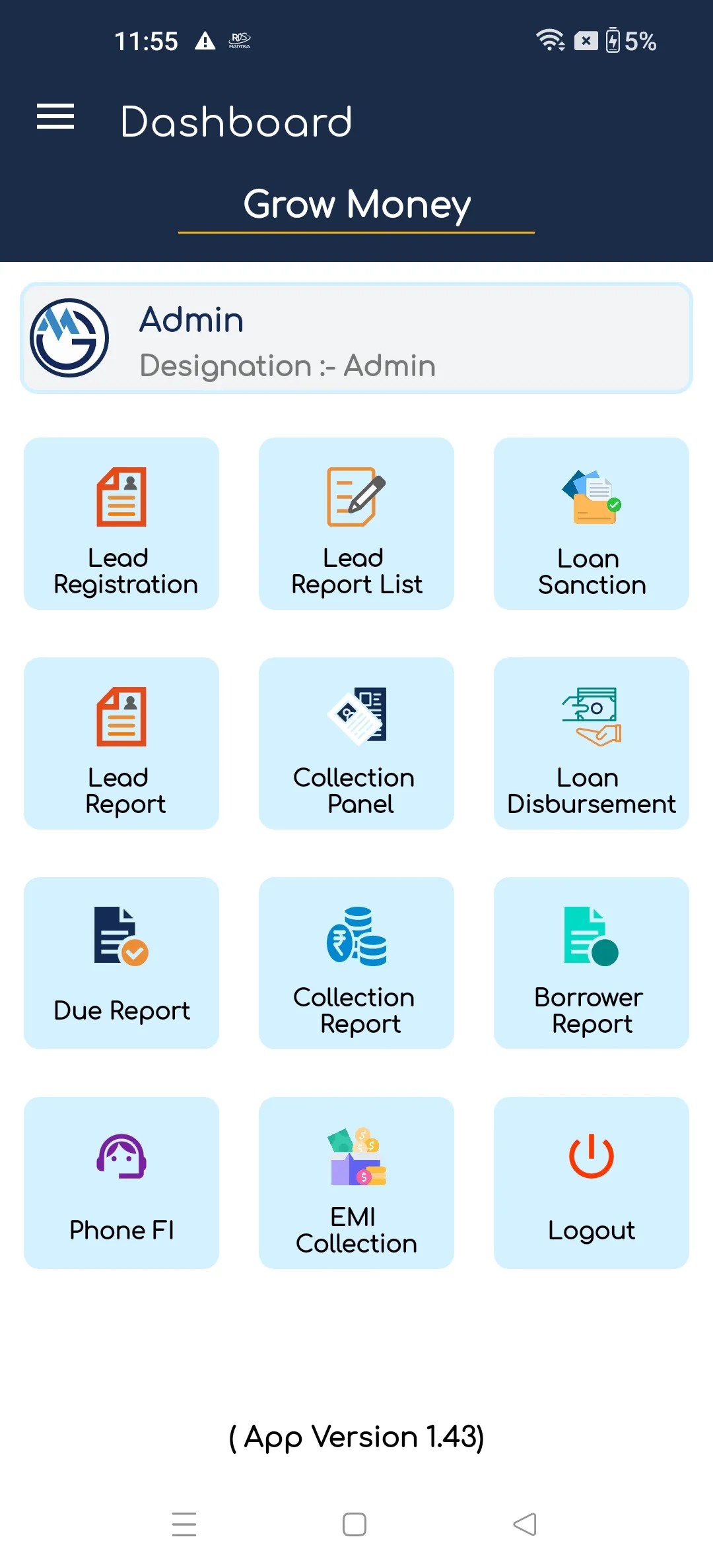Image resolution: width=713 pixels, height=1568 pixels.
Task: Tap the system home button
Action: coord(355,1524)
